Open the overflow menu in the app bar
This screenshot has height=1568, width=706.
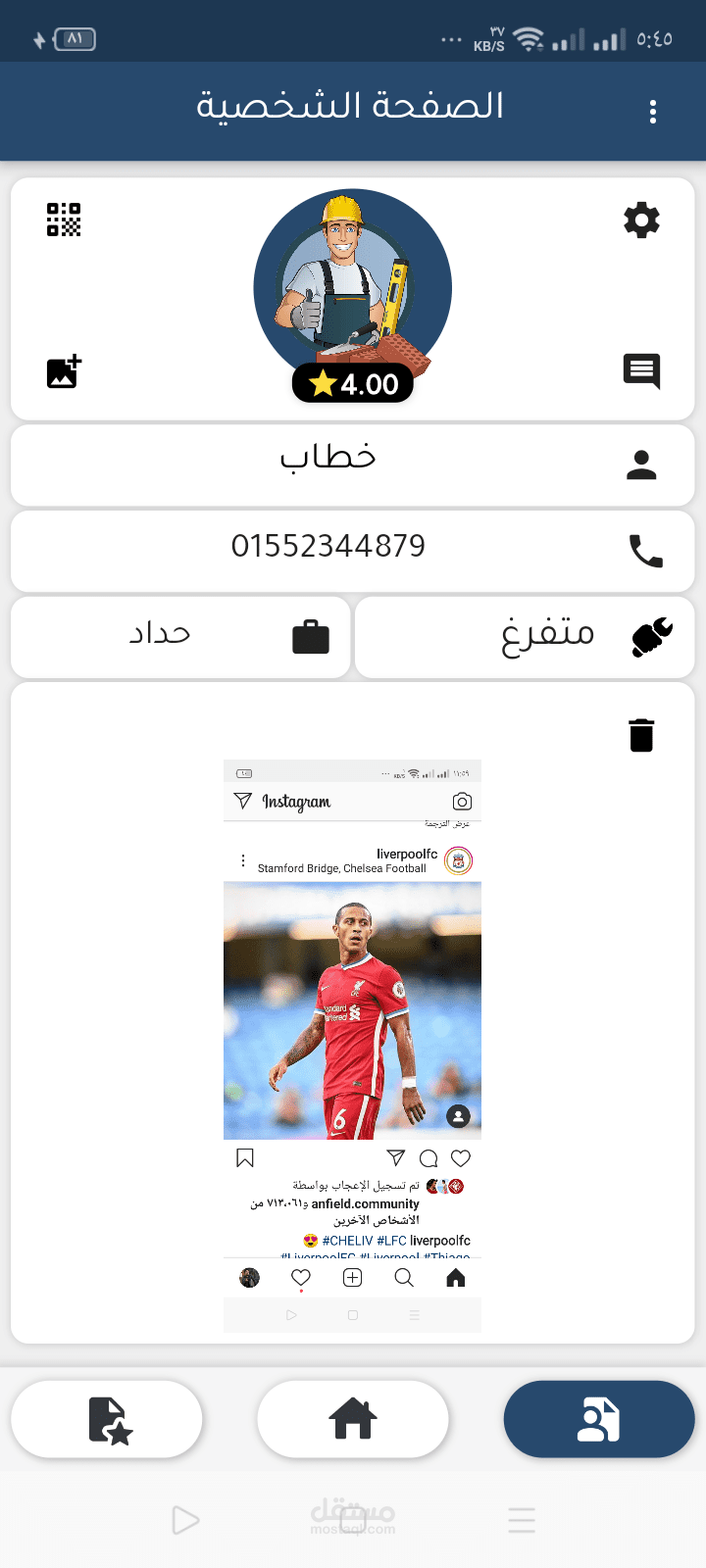653,112
